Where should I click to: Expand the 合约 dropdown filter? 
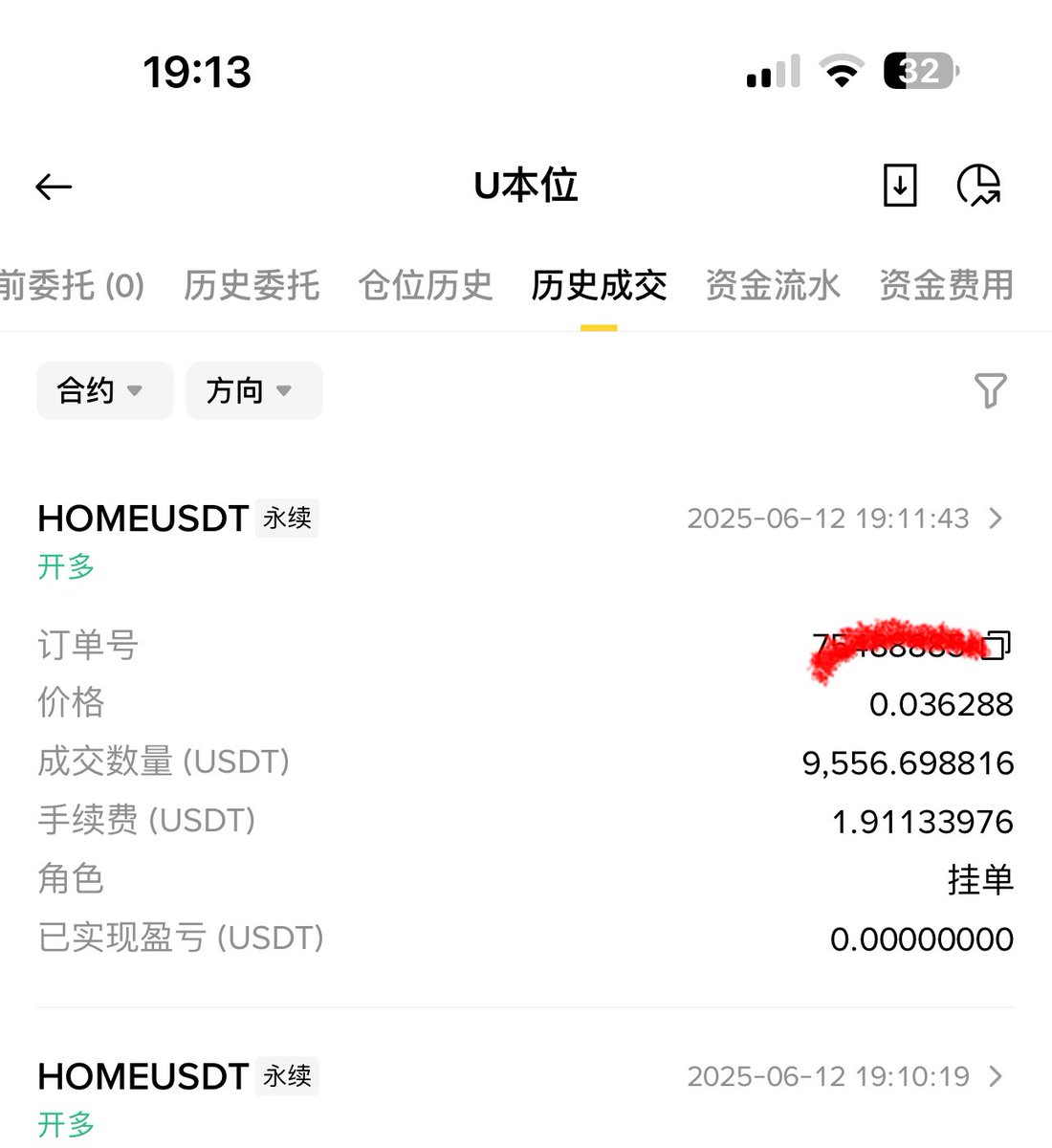click(104, 390)
